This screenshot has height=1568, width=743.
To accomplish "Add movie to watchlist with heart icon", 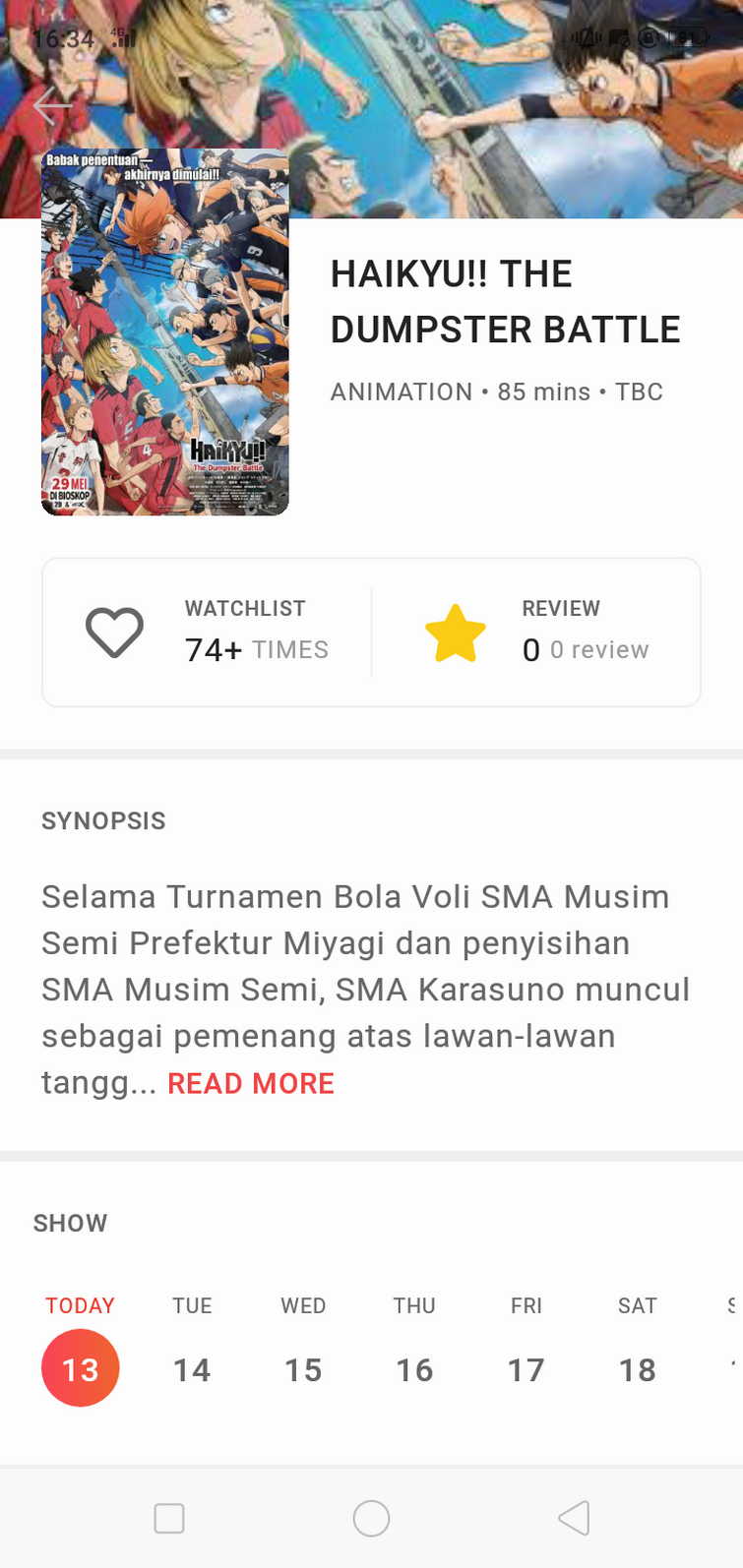I will pyautogui.click(x=114, y=633).
